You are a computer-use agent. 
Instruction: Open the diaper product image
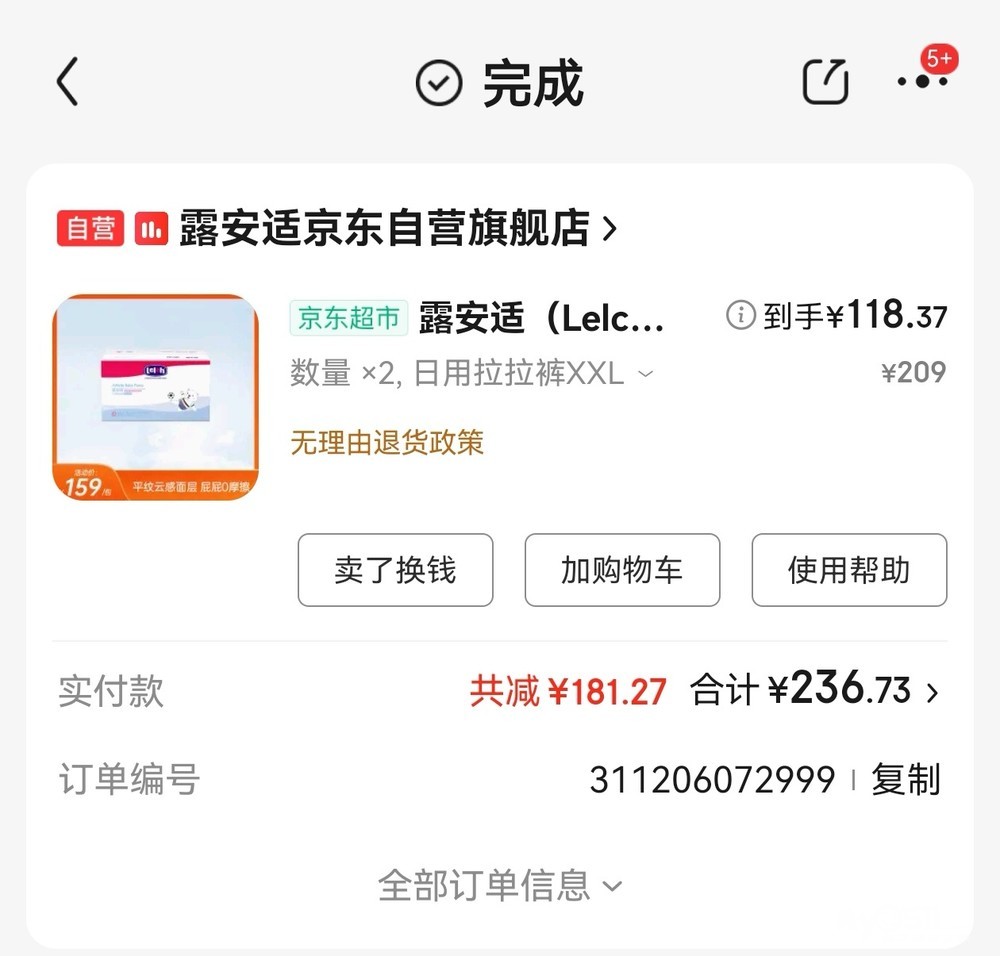click(x=155, y=397)
